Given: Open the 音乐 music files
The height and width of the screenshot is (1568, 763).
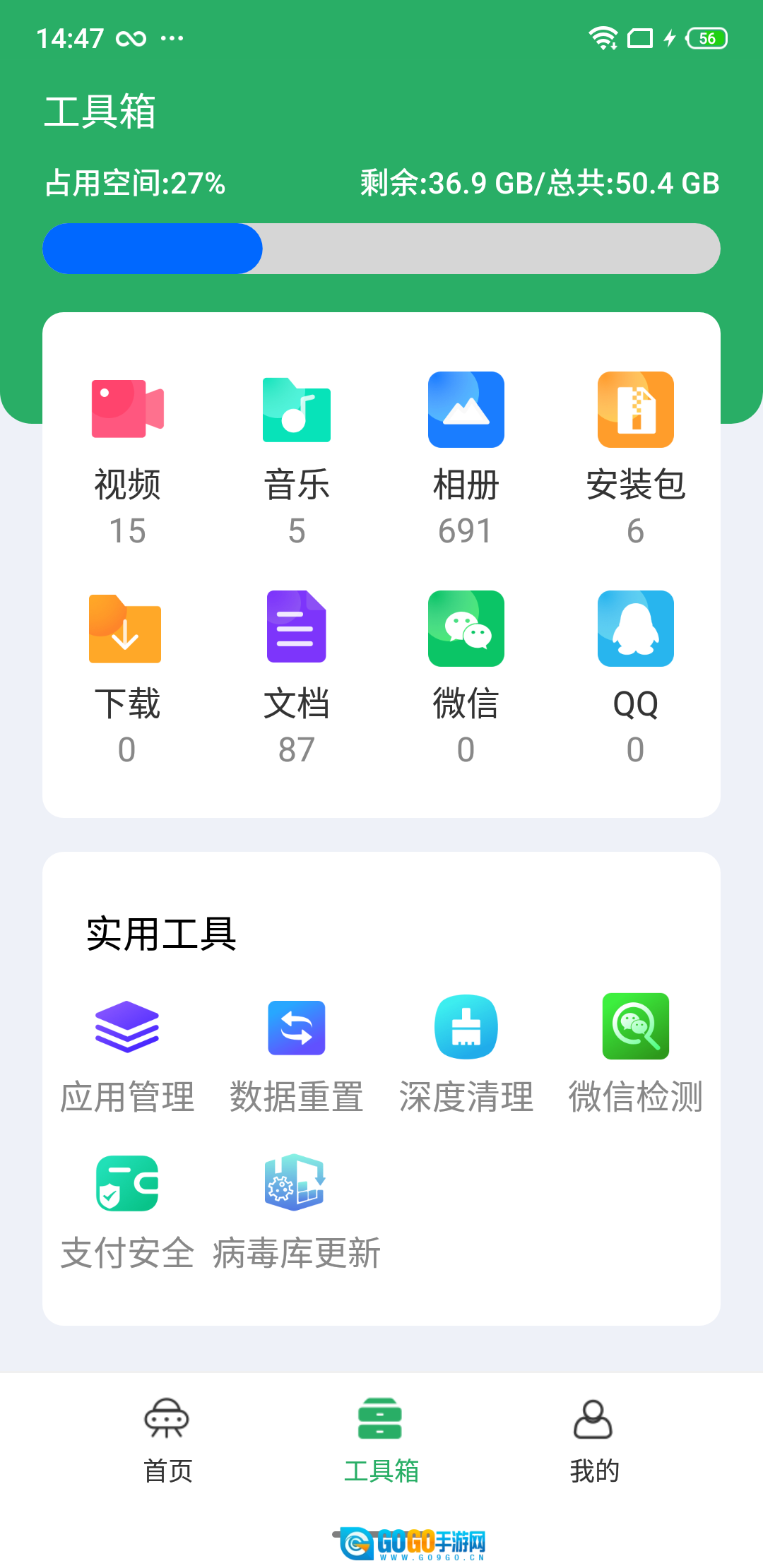Looking at the screenshot, I should [297, 410].
